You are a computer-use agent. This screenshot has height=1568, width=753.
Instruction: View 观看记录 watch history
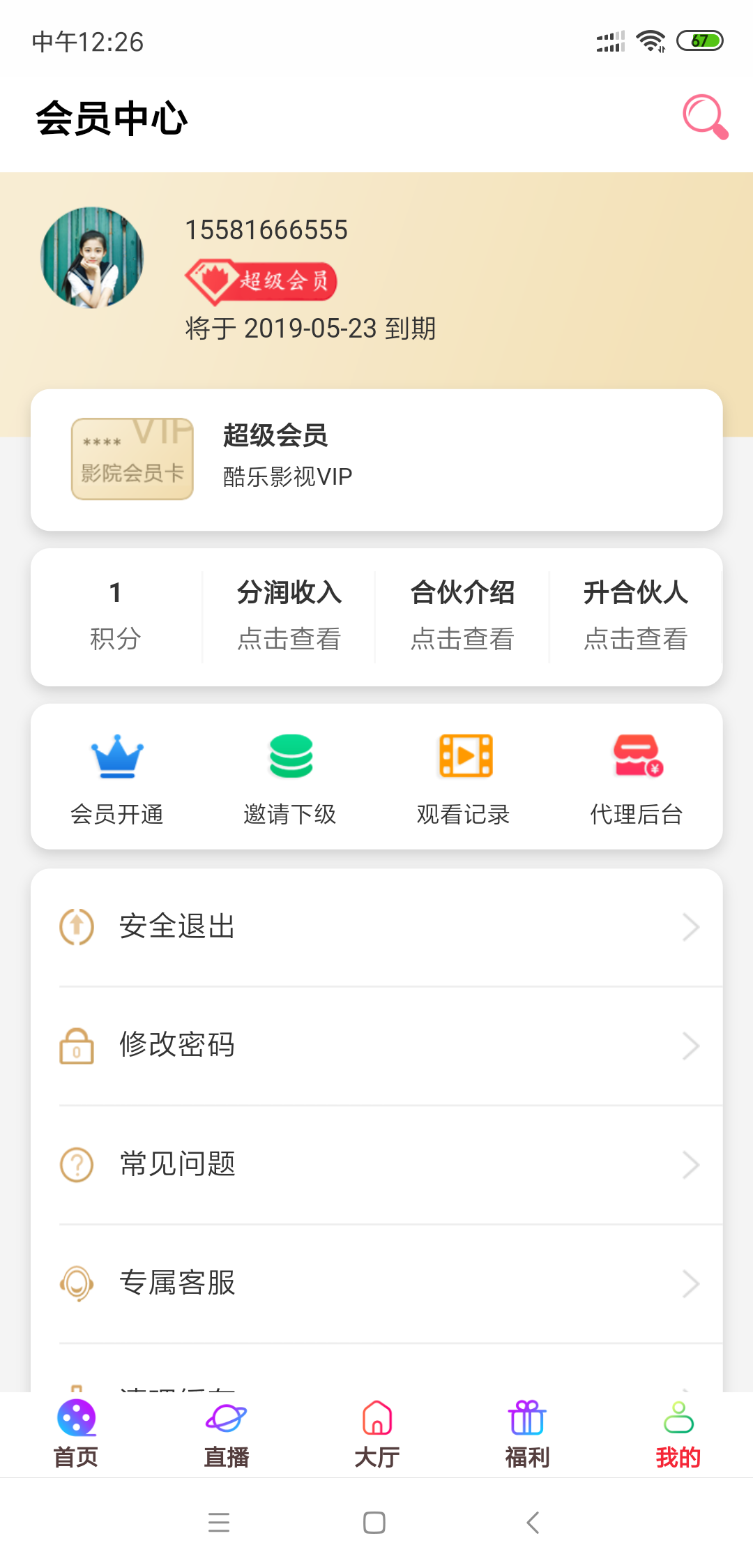pos(464,778)
